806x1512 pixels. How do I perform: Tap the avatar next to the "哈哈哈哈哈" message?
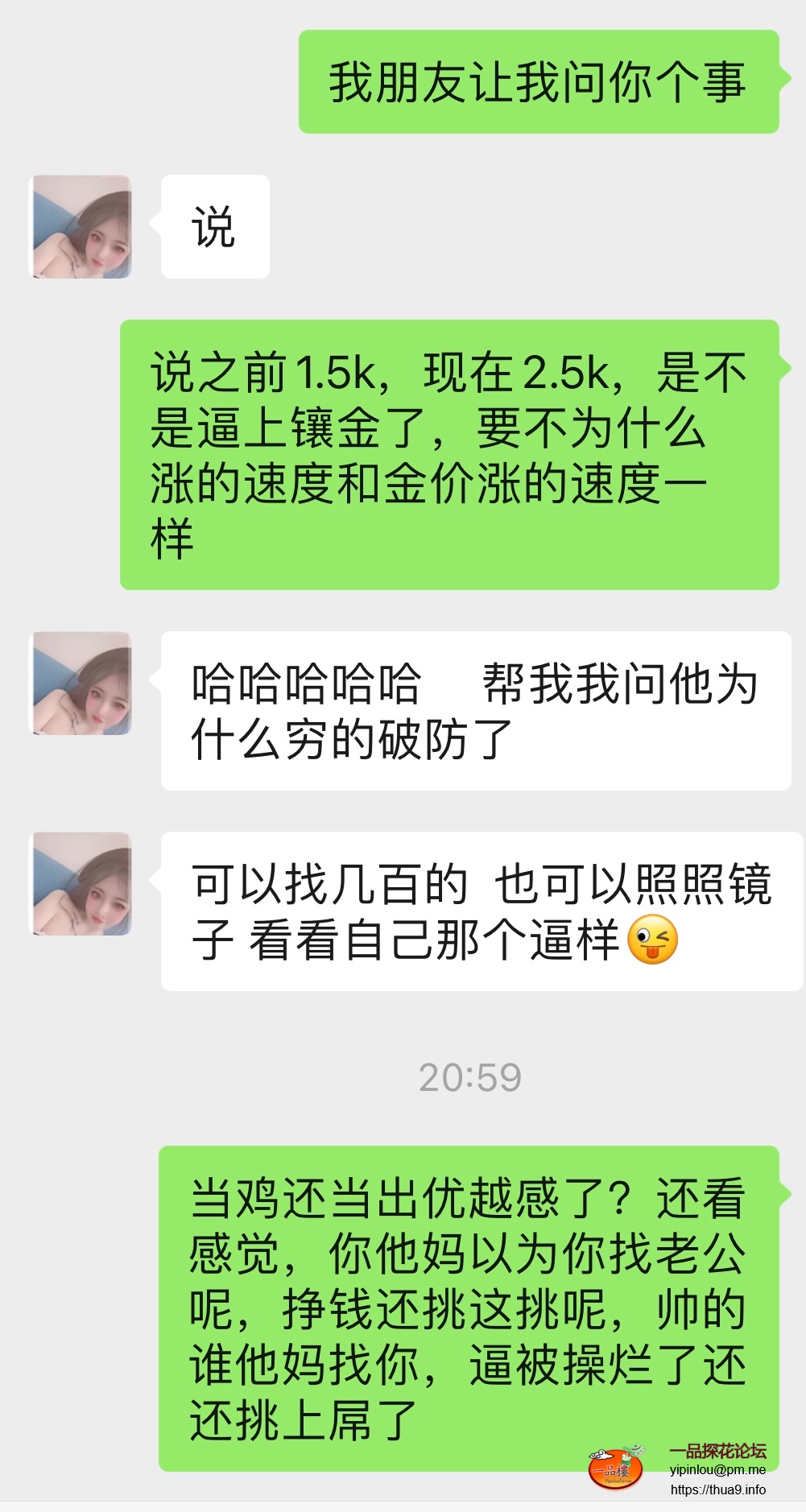81,684
